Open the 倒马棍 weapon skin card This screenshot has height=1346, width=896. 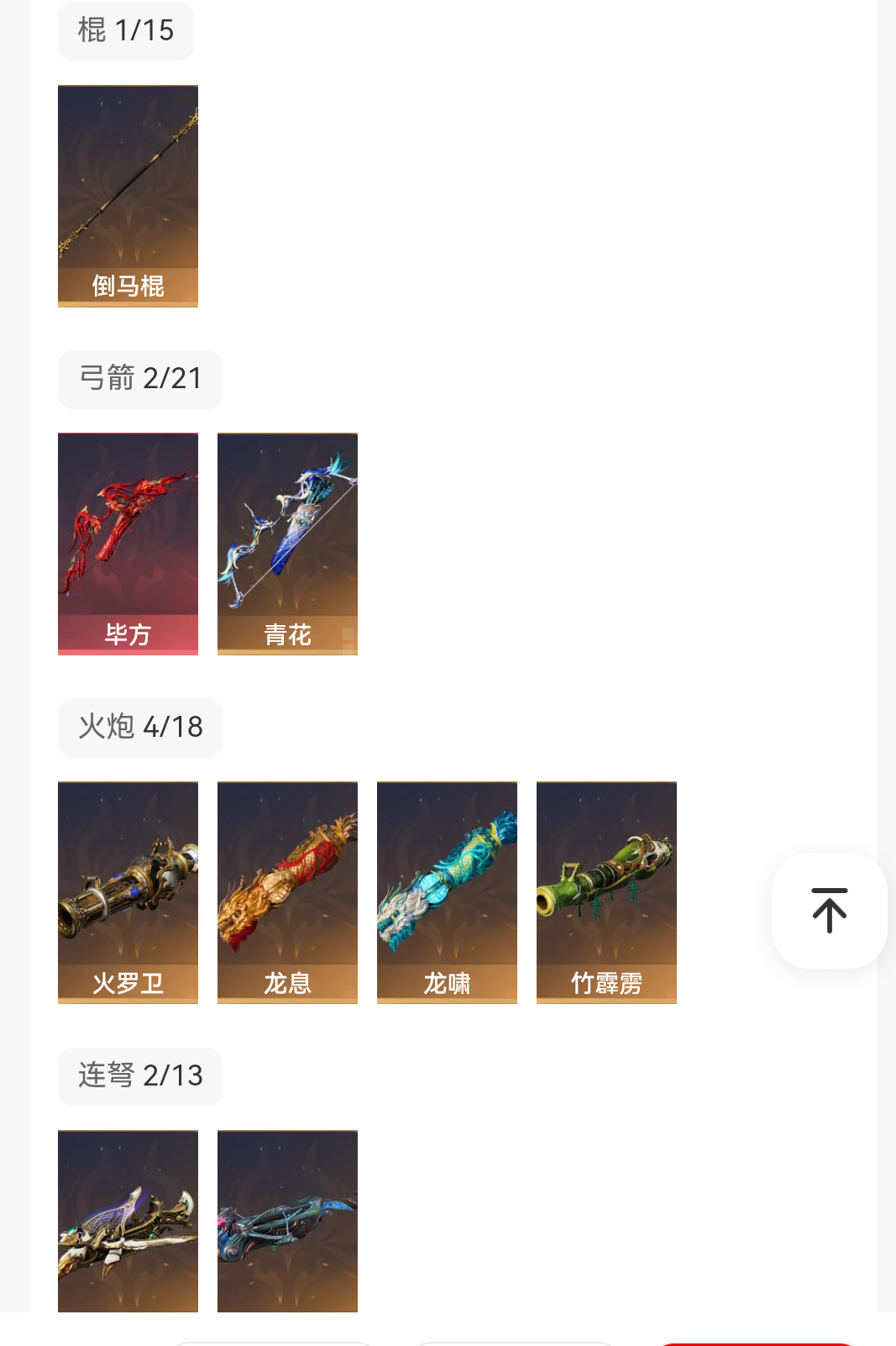click(x=128, y=196)
